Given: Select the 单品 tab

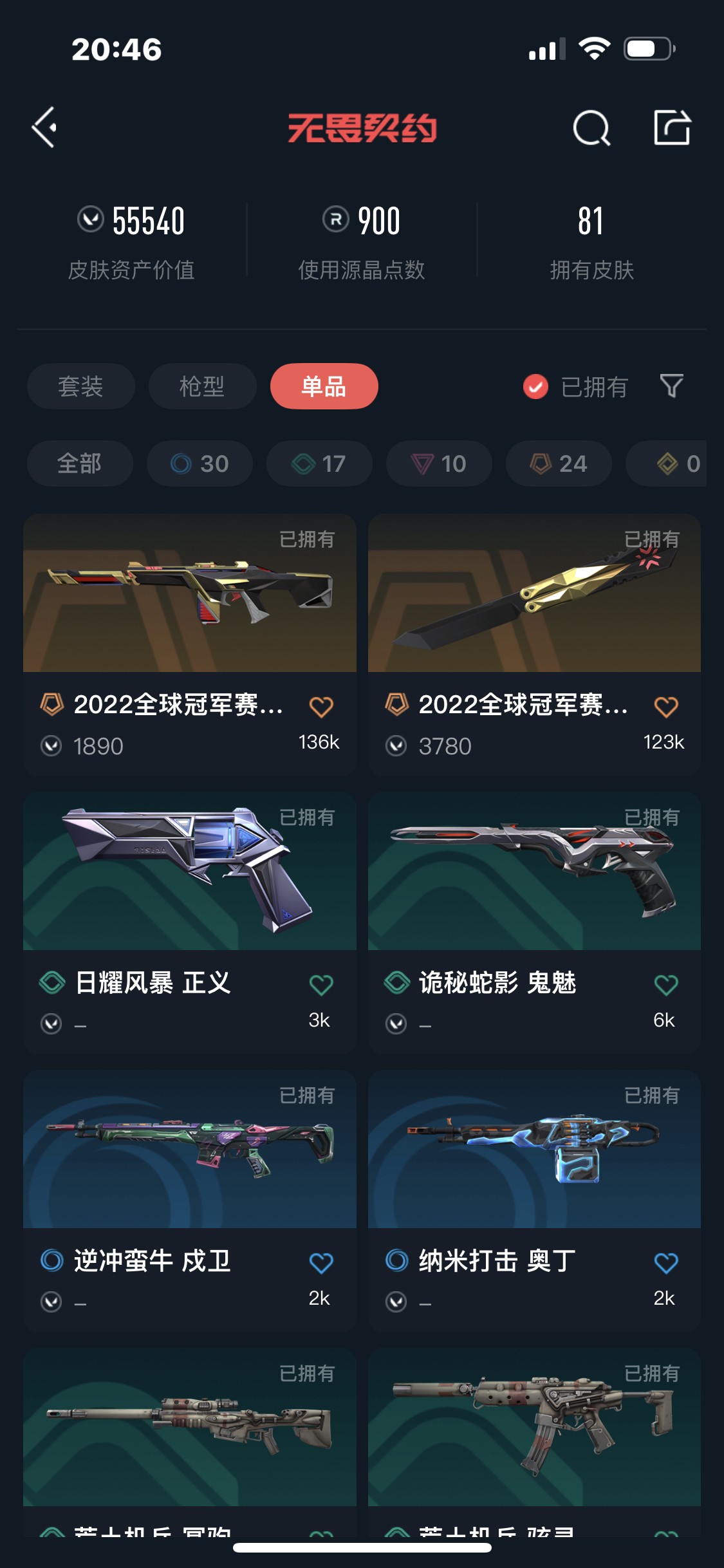Looking at the screenshot, I should click(x=324, y=386).
